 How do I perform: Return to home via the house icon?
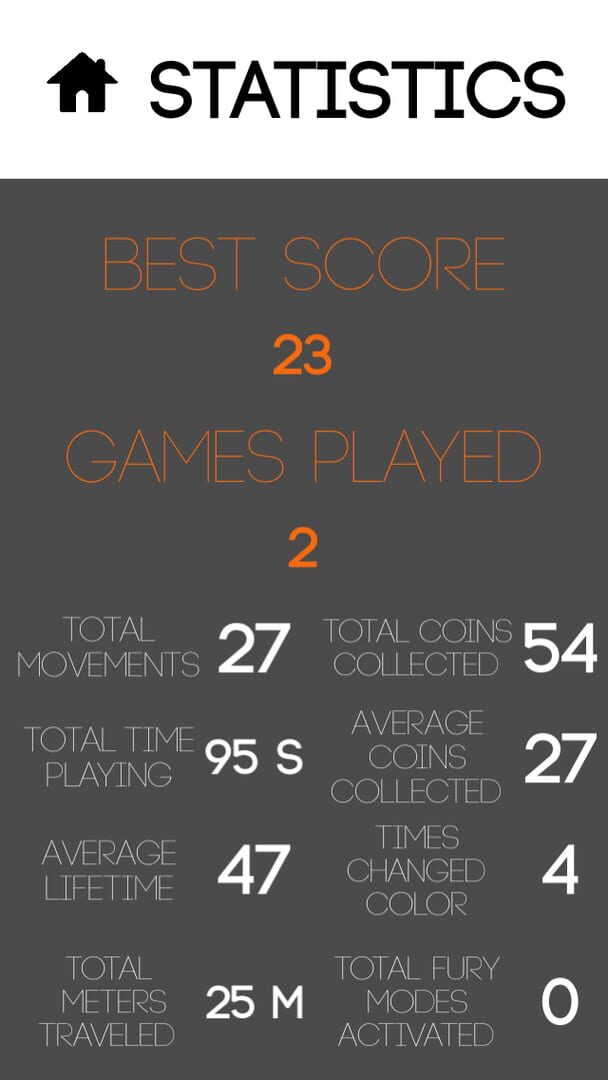point(82,82)
